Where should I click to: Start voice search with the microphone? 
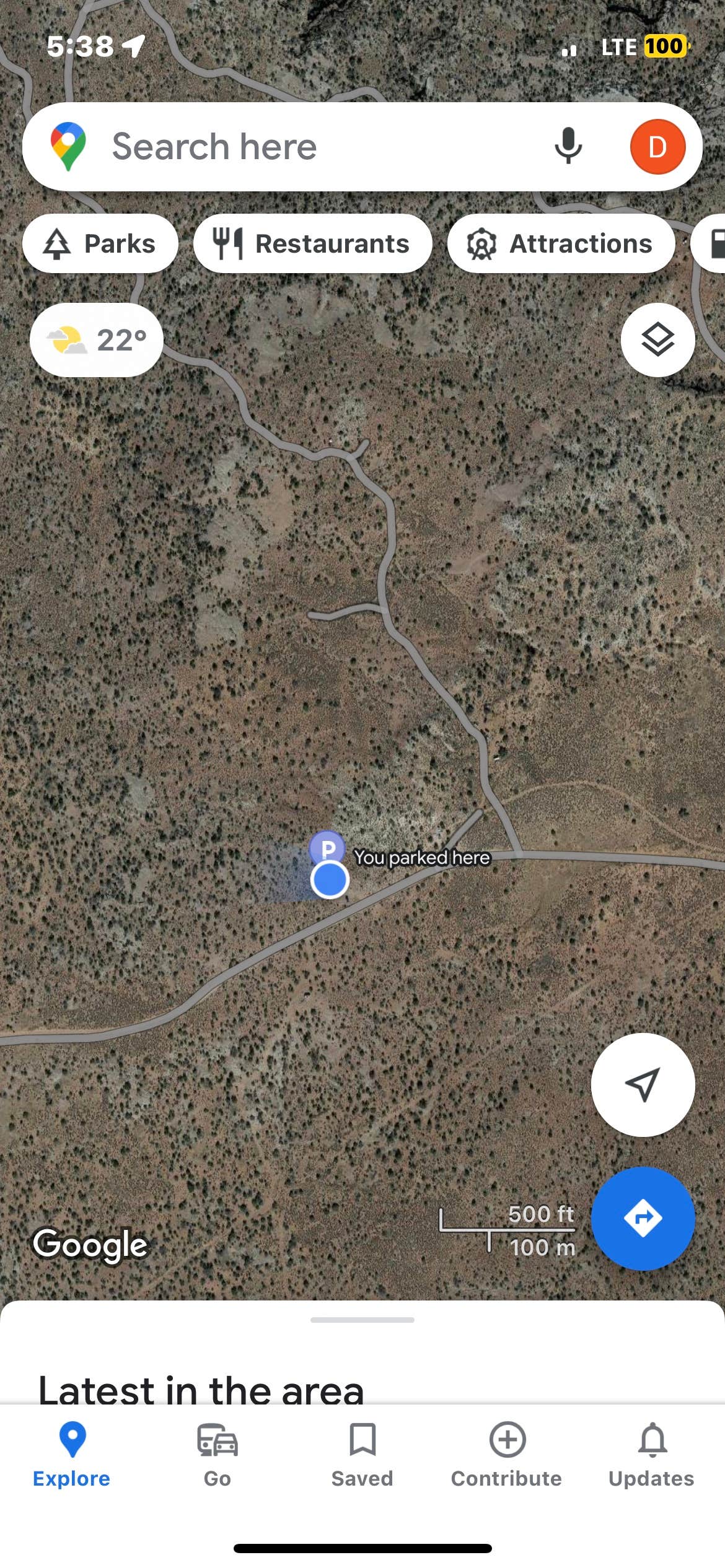[568, 147]
